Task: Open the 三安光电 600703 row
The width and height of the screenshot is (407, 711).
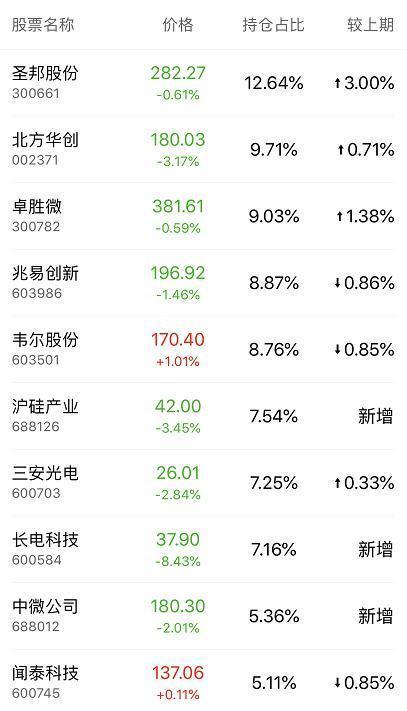Action: (x=204, y=483)
